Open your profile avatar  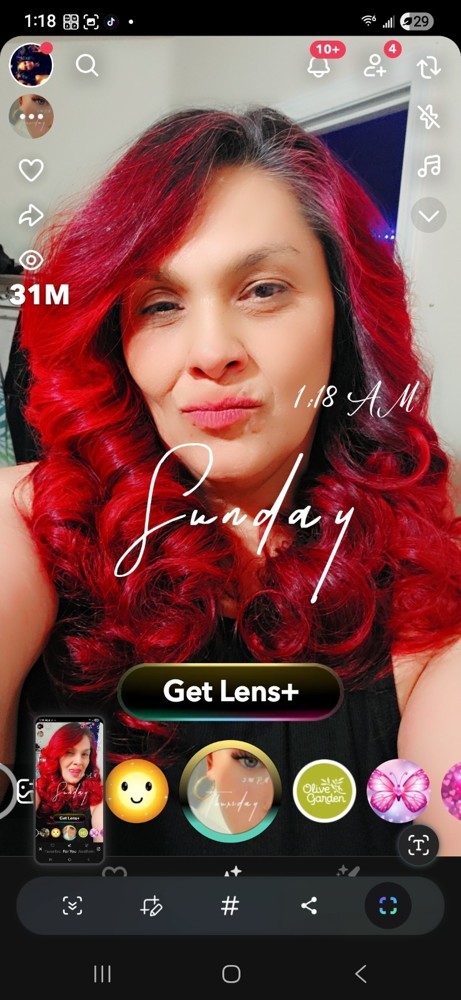coord(31,65)
